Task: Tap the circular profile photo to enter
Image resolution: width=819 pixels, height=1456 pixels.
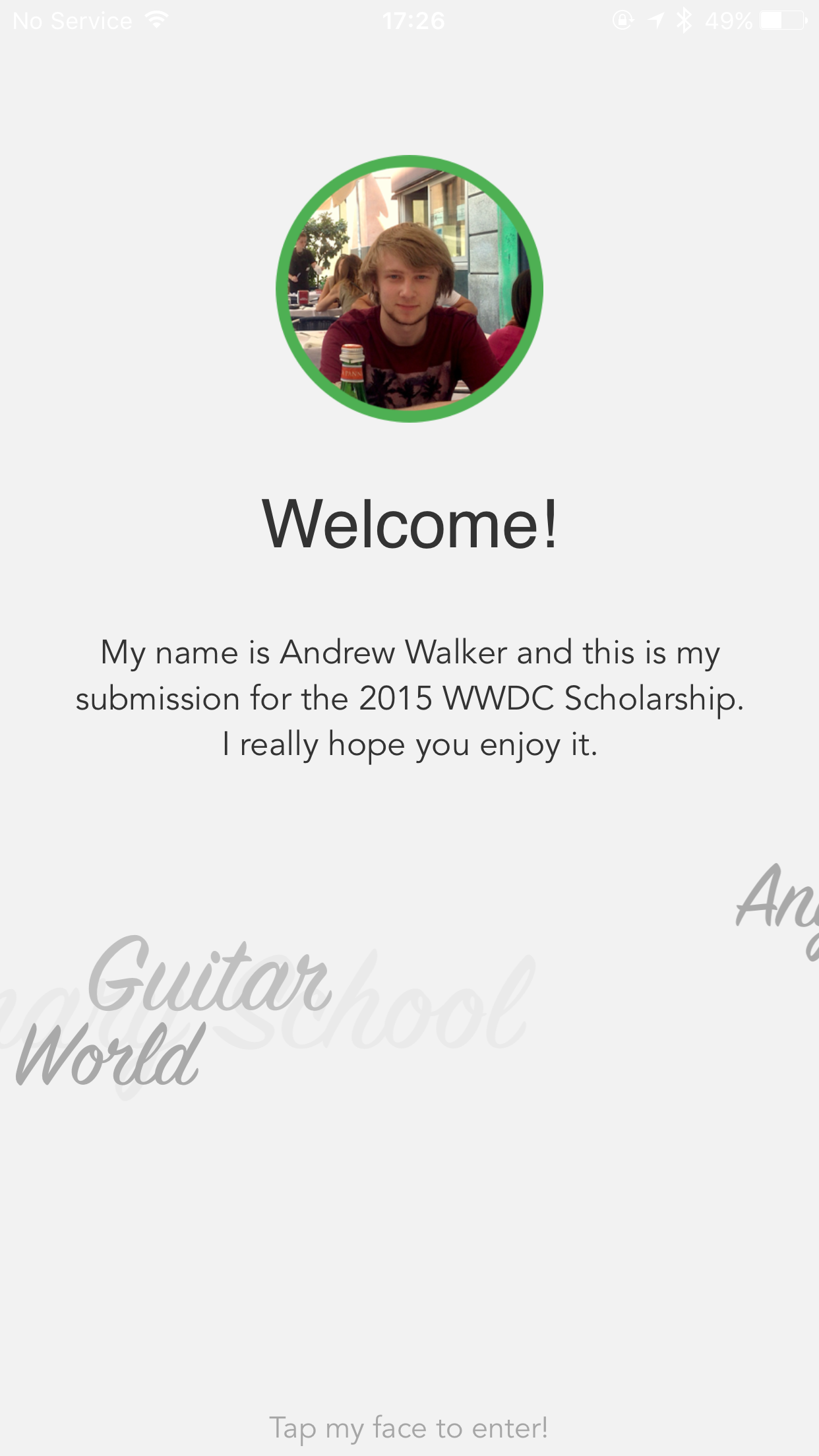Action: [409, 289]
